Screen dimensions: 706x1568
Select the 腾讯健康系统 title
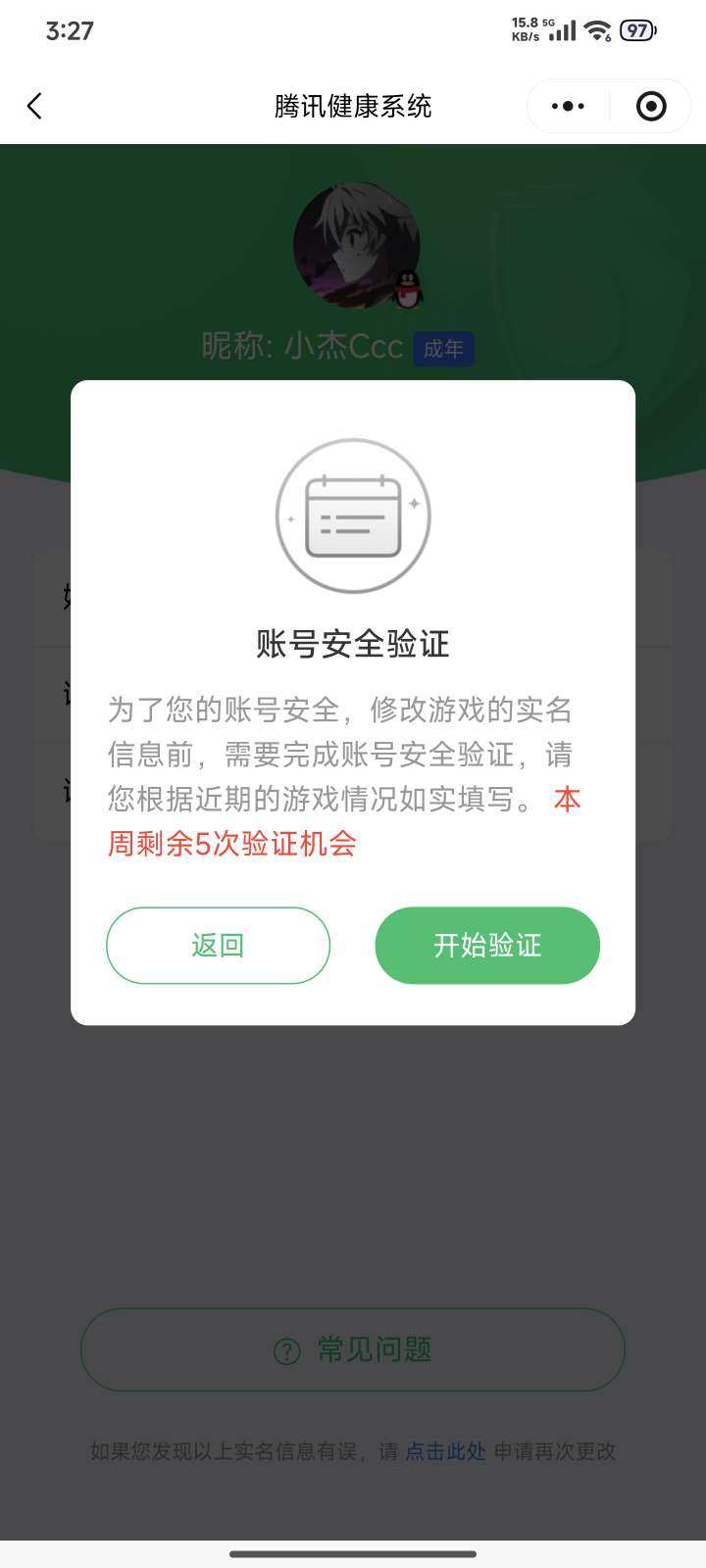[x=353, y=106]
